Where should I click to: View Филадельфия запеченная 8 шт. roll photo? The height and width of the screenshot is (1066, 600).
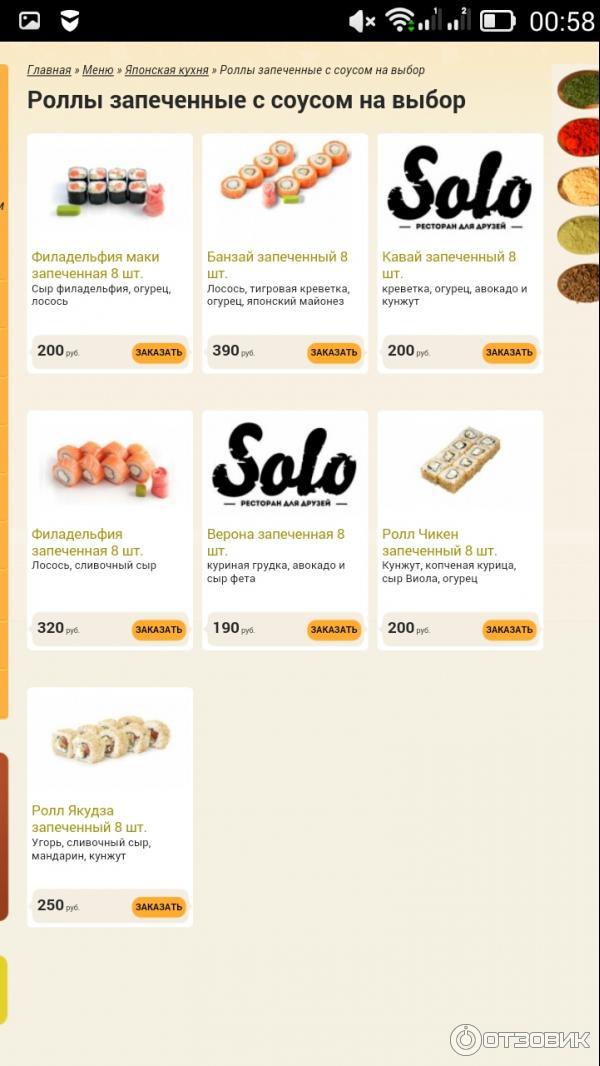(110, 461)
